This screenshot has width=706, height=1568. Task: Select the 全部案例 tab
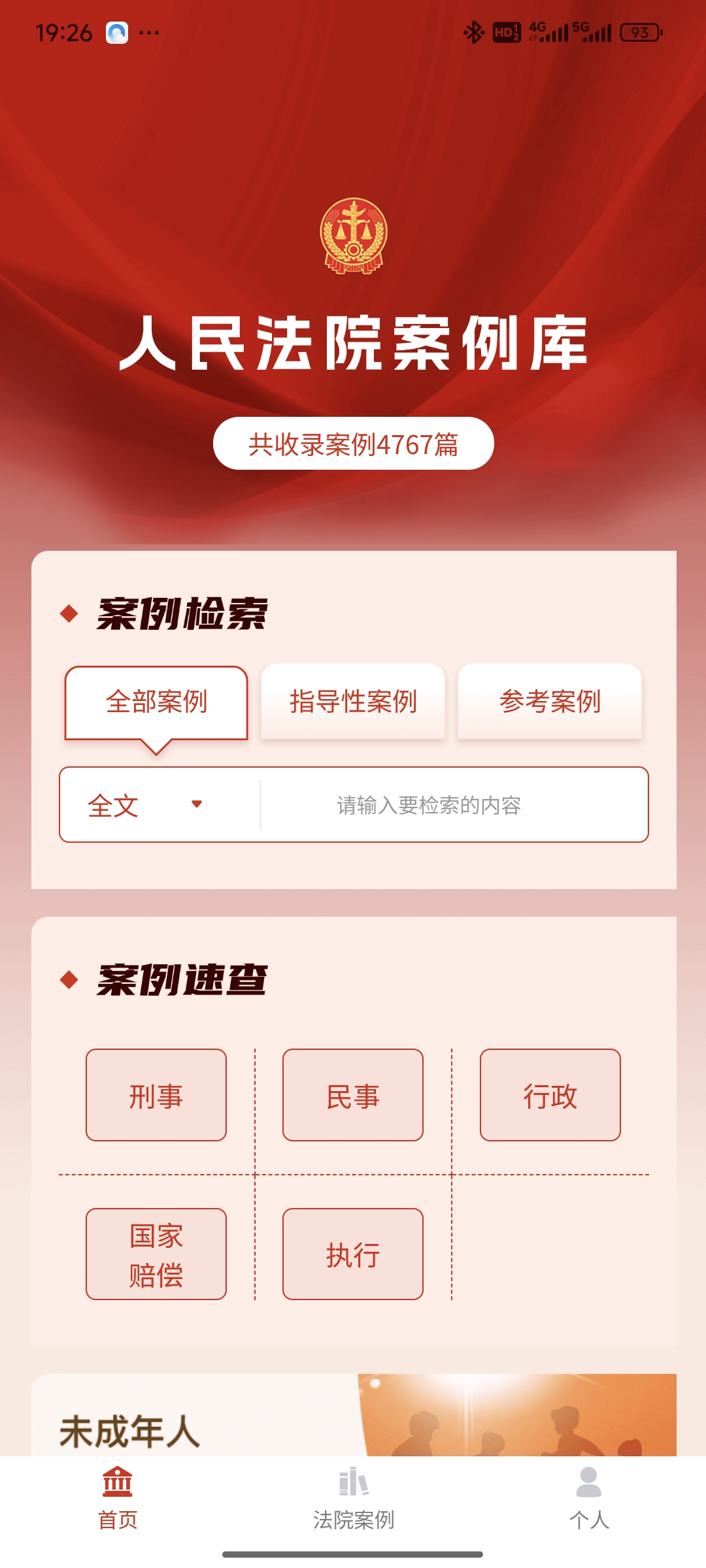coord(156,702)
